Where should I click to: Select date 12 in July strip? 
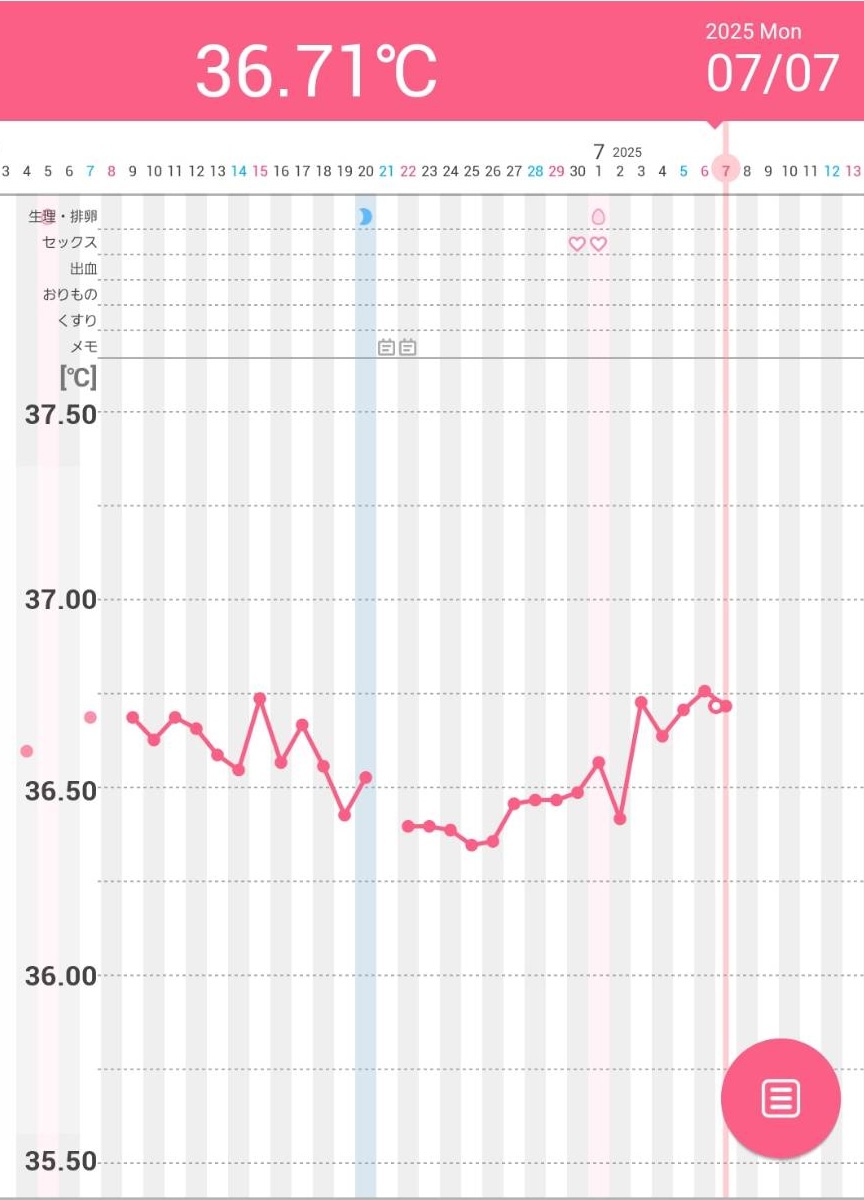[x=832, y=172]
